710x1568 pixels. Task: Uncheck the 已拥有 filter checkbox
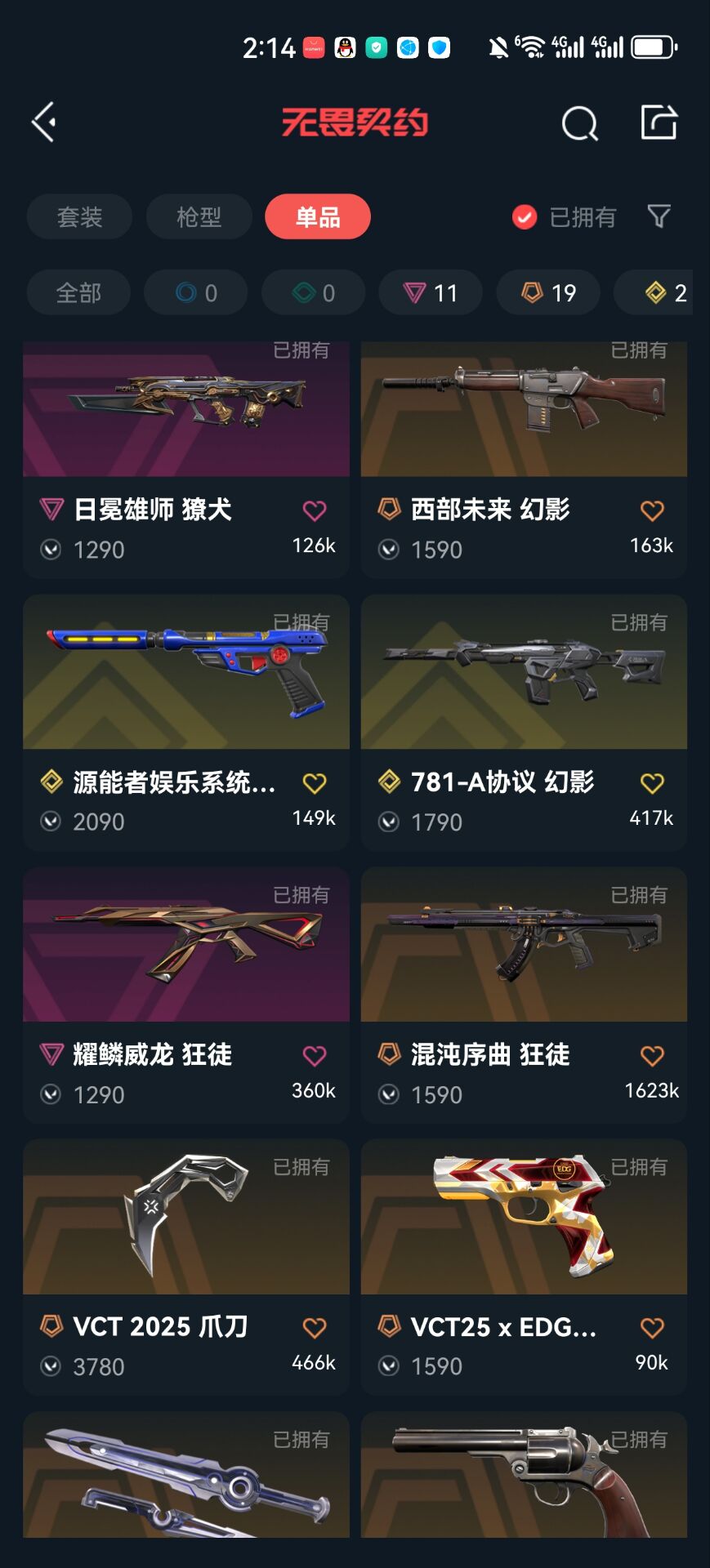(x=525, y=217)
